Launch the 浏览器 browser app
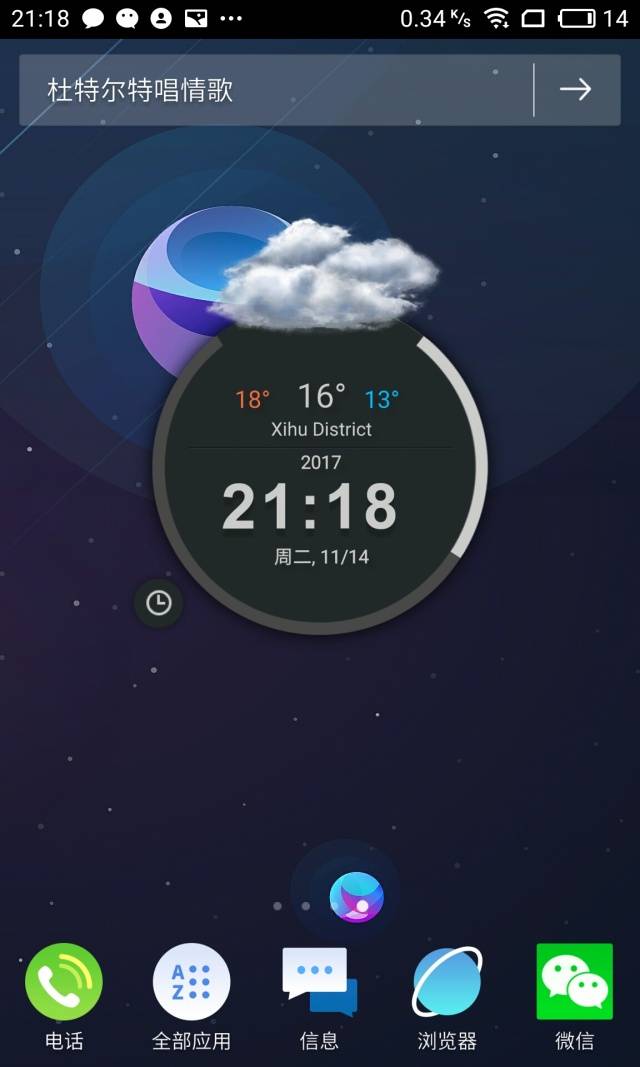This screenshot has width=640, height=1067. 447,983
